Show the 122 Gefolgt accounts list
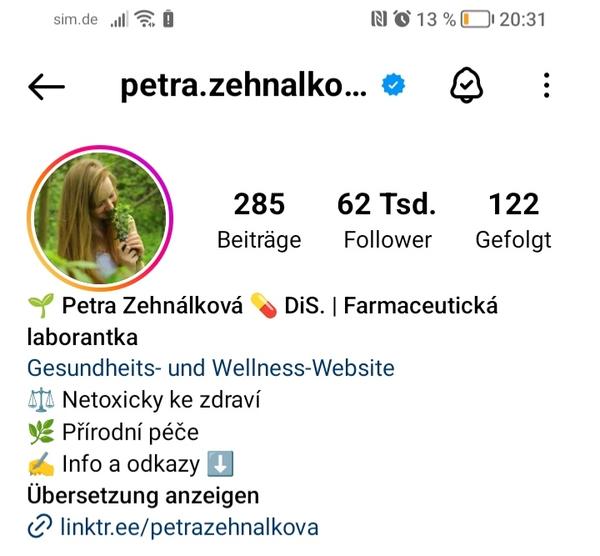The height and width of the screenshot is (556, 600). [514, 220]
